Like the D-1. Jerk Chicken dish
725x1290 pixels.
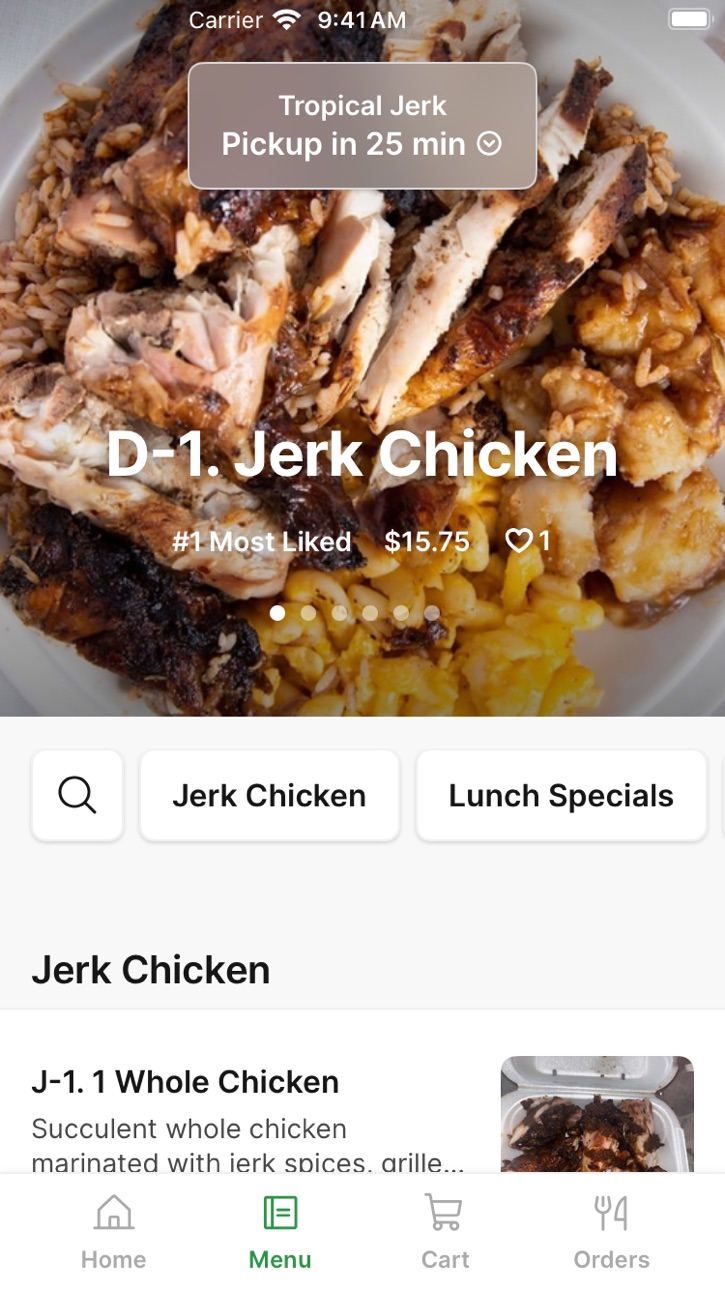pyautogui.click(x=528, y=541)
